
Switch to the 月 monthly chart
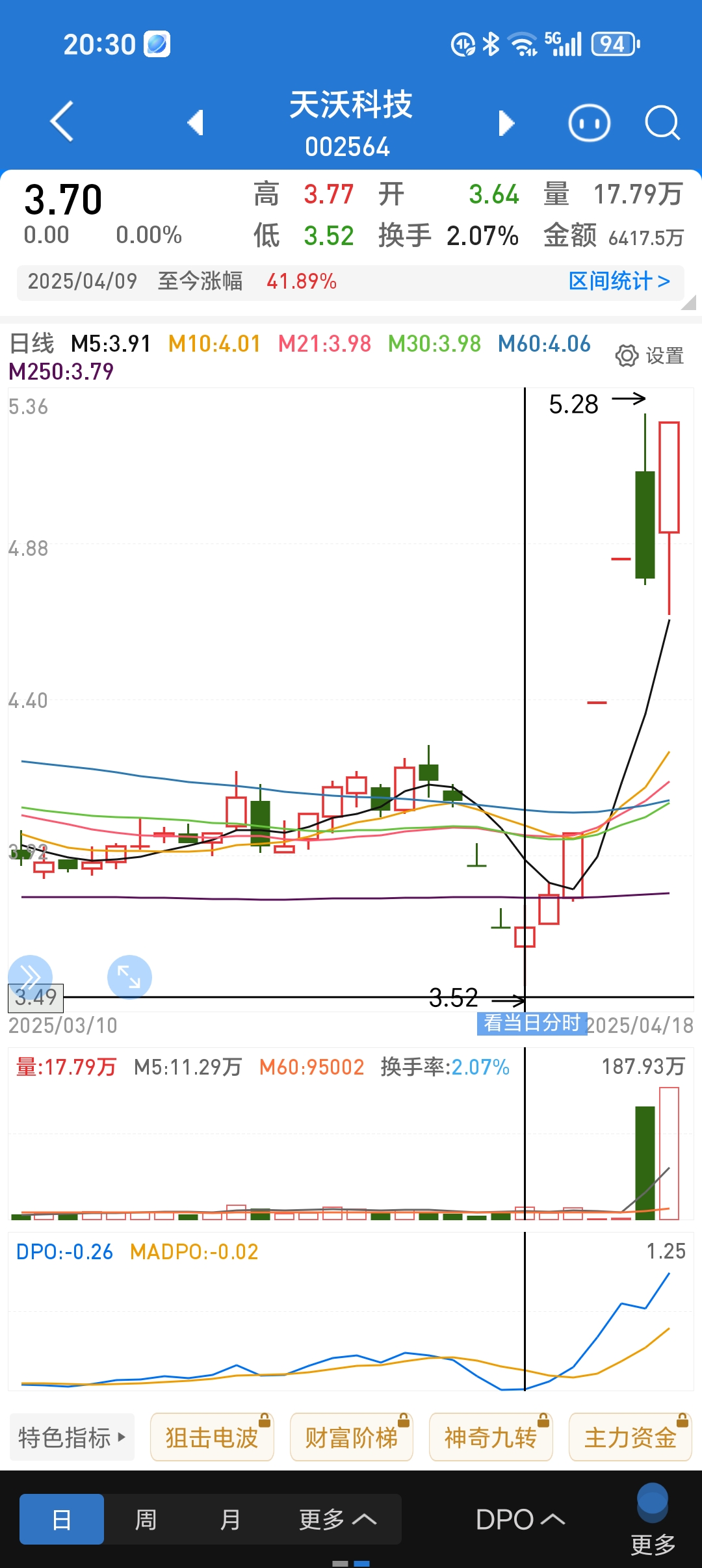pyautogui.click(x=230, y=1519)
